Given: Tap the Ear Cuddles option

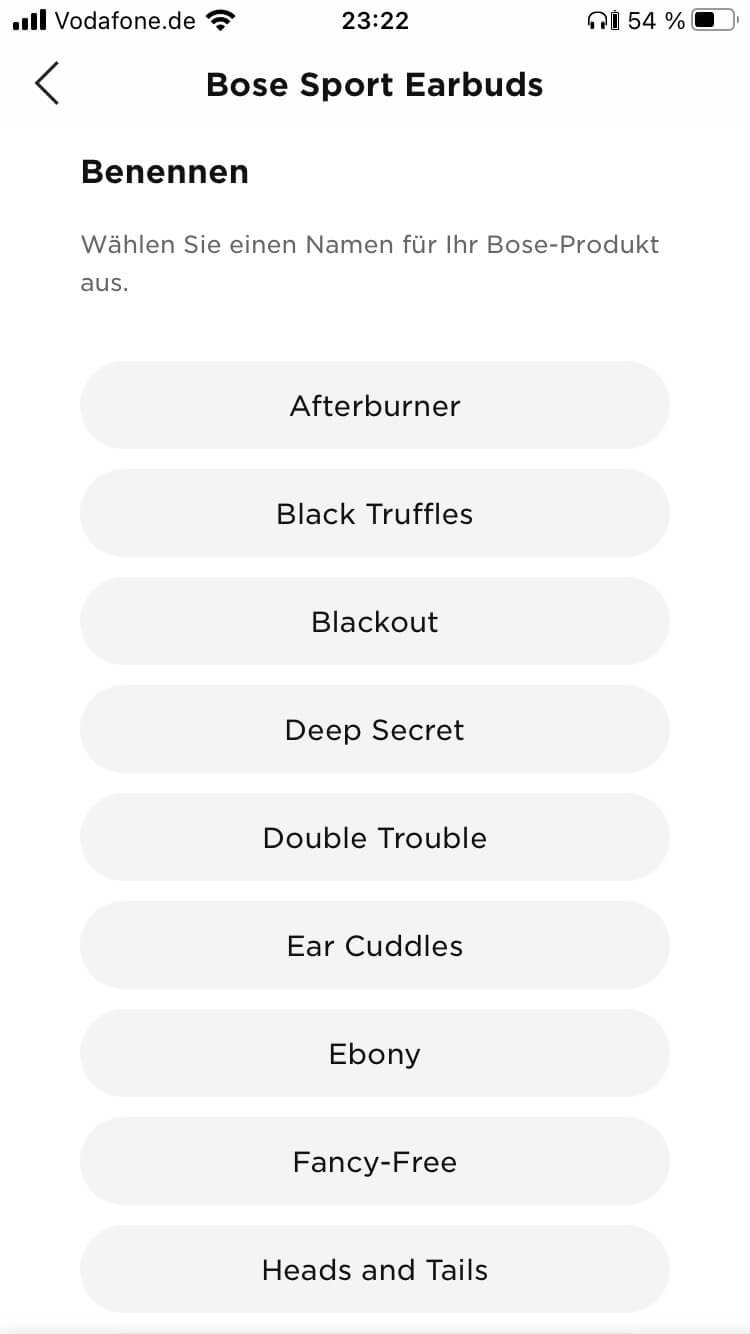Looking at the screenshot, I should [x=374, y=946].
